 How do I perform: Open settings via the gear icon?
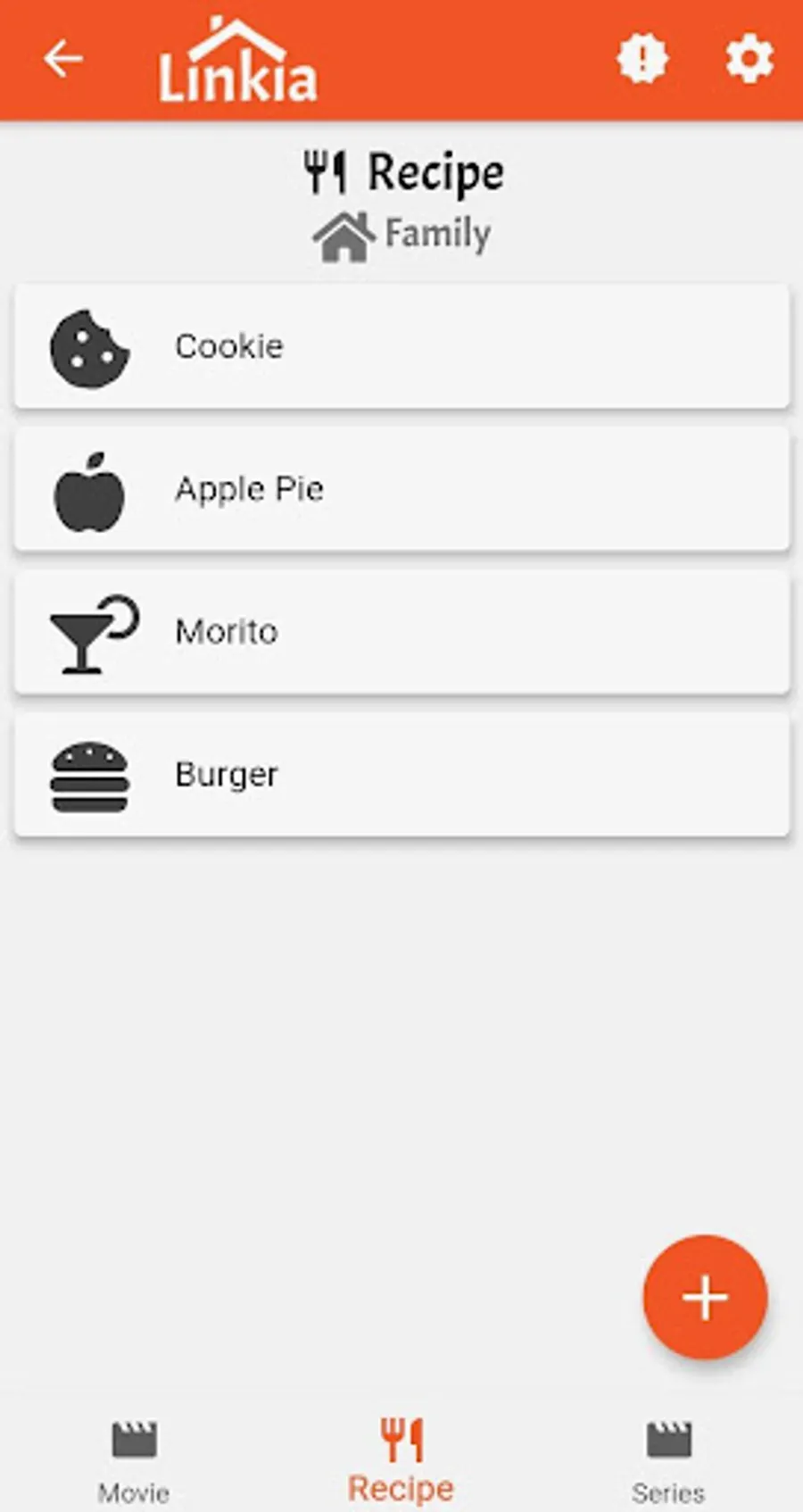pyautogui.click(x=749, y=60)
